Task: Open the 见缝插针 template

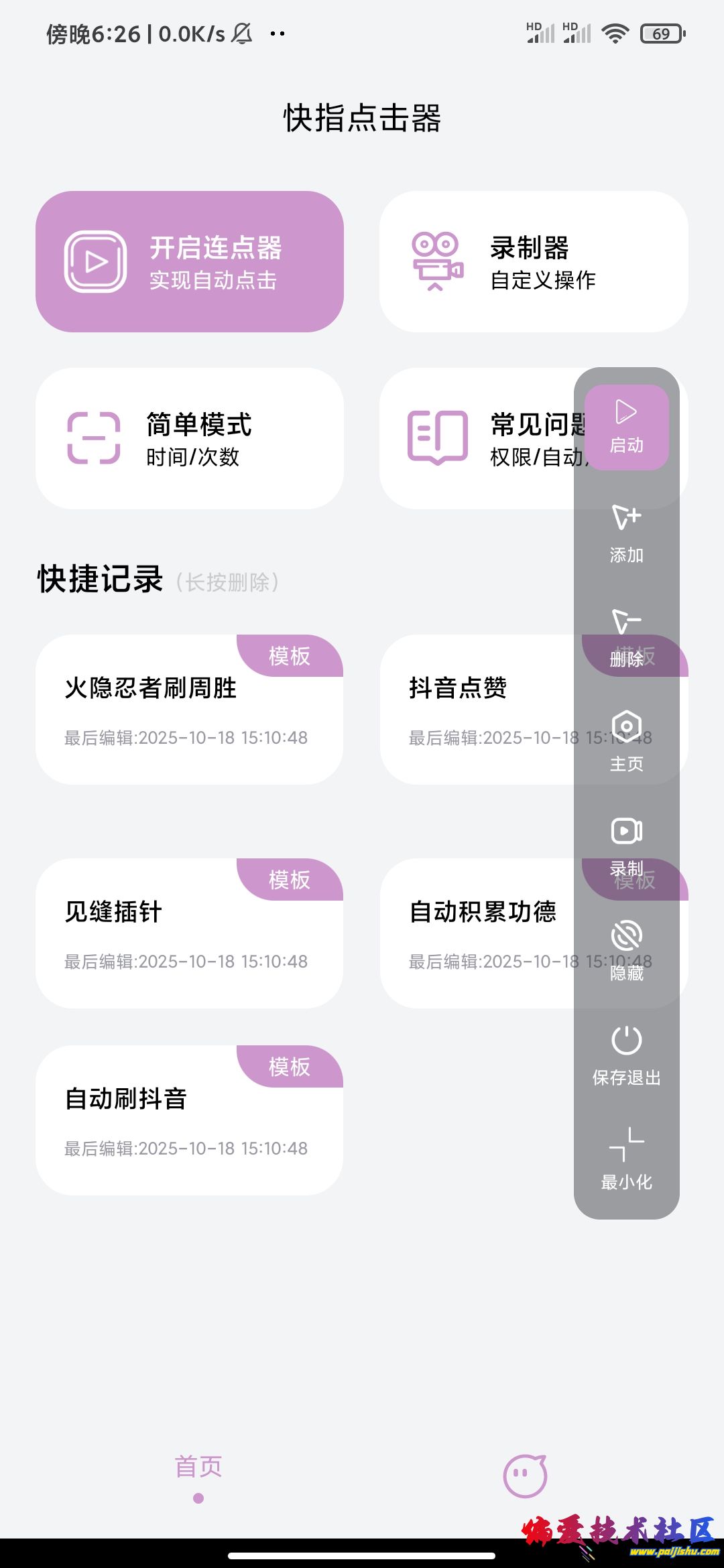Action: 190,934
